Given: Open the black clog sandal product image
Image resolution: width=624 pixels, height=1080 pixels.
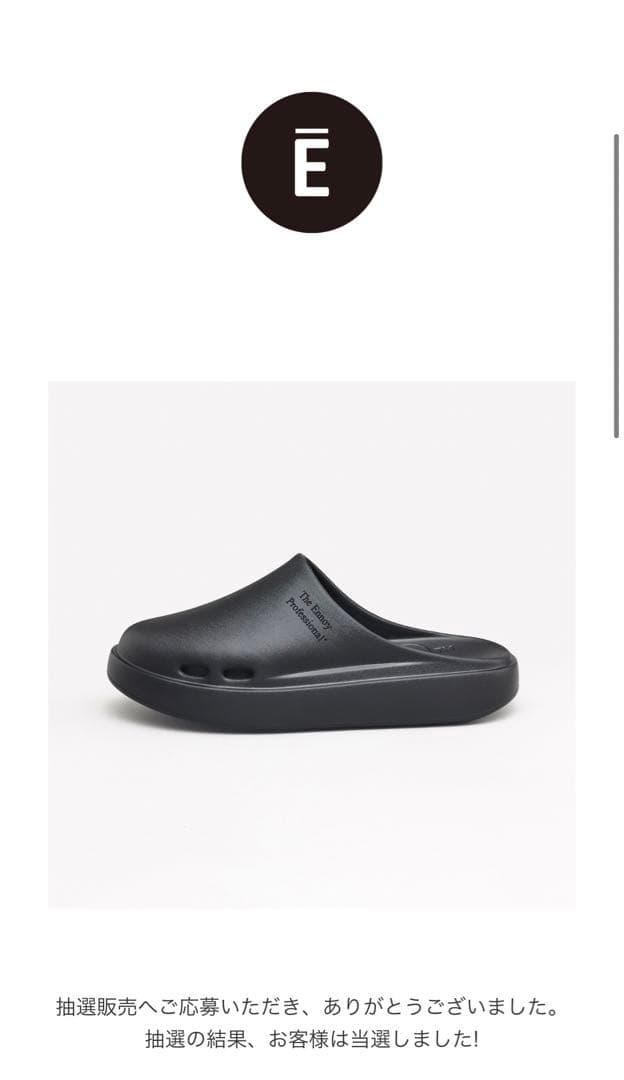Looking at the screenshot, I should [x=311, y=644].
